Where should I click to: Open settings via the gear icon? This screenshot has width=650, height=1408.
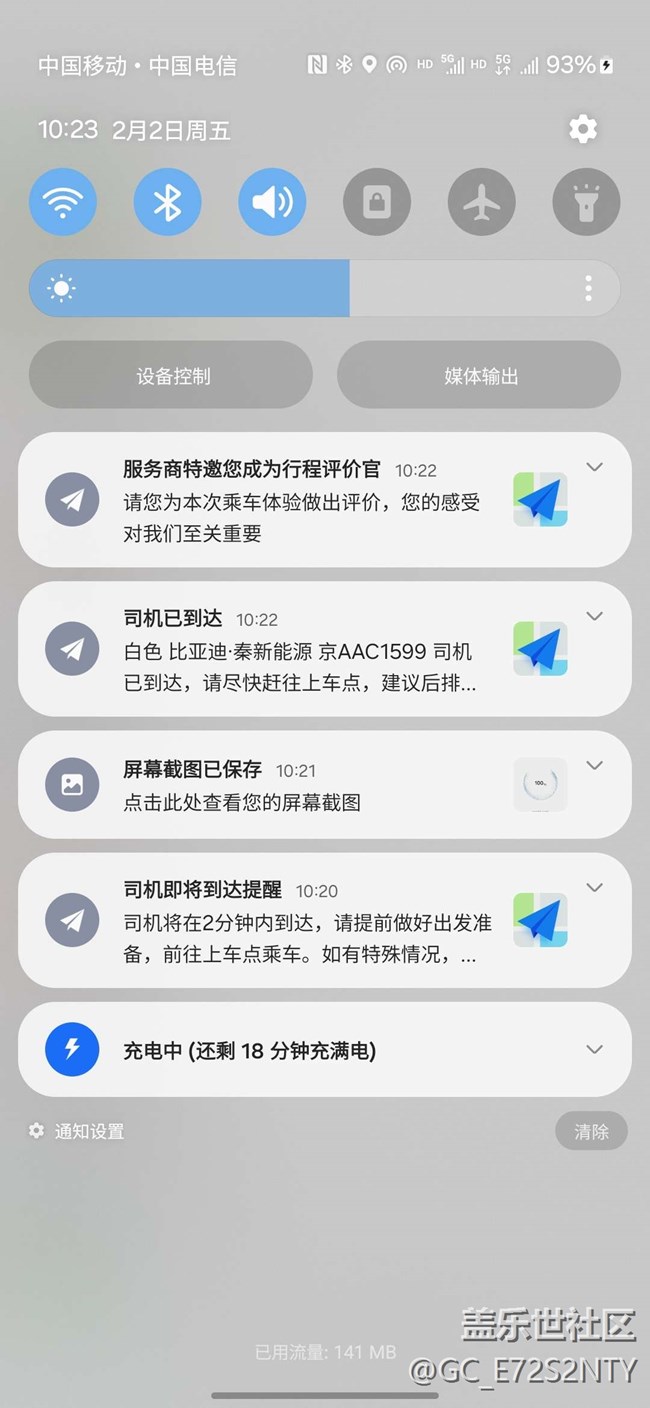point(582,129)
